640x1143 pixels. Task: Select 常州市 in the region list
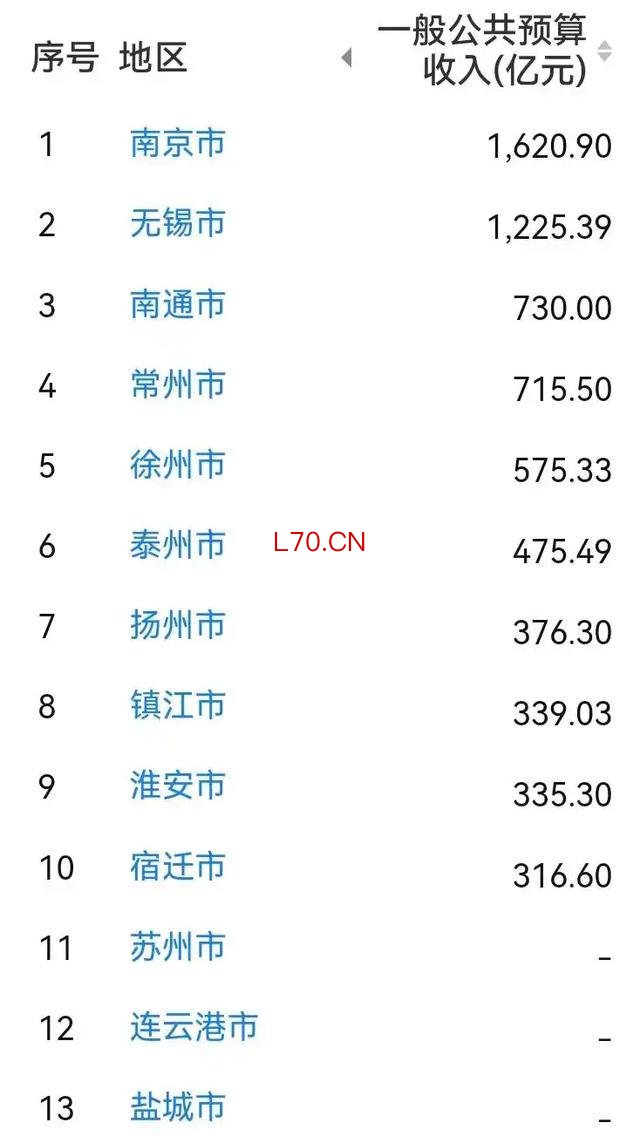point(178,385)
